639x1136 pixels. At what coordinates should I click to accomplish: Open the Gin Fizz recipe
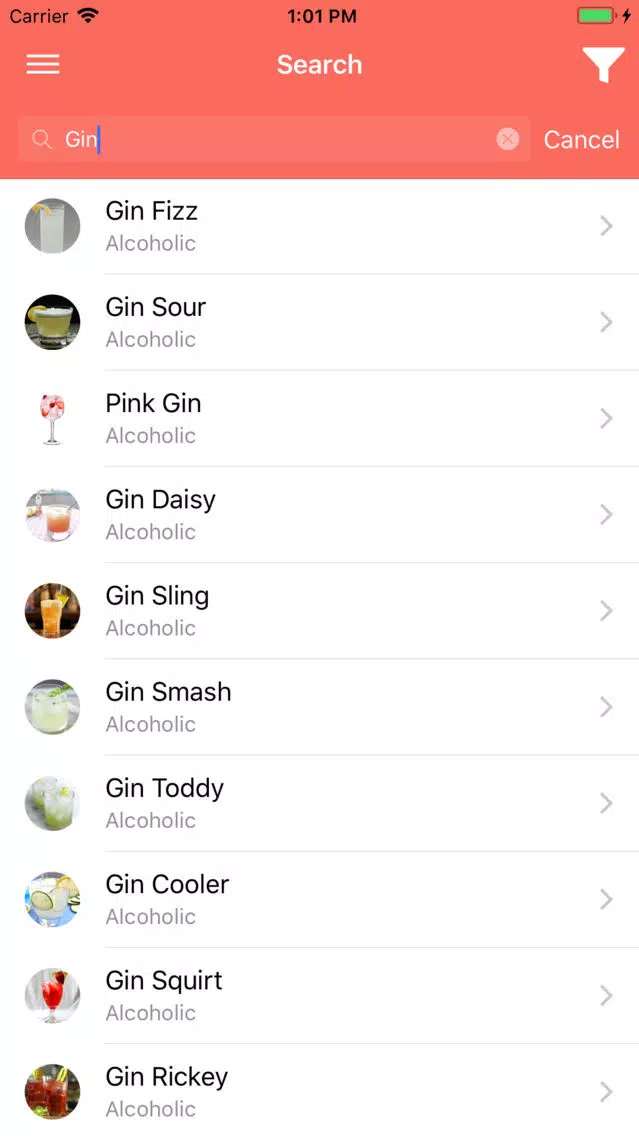coord(320,226)
